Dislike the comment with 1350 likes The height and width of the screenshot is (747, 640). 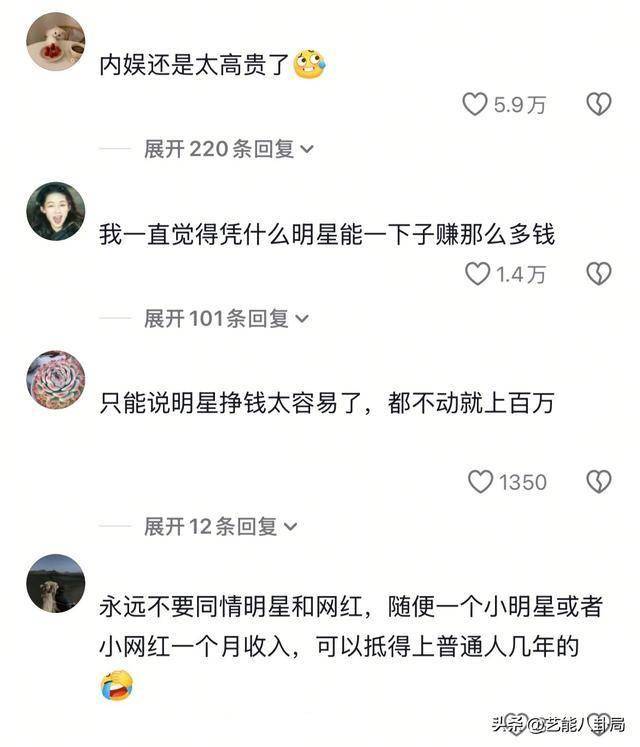[598, 482]
